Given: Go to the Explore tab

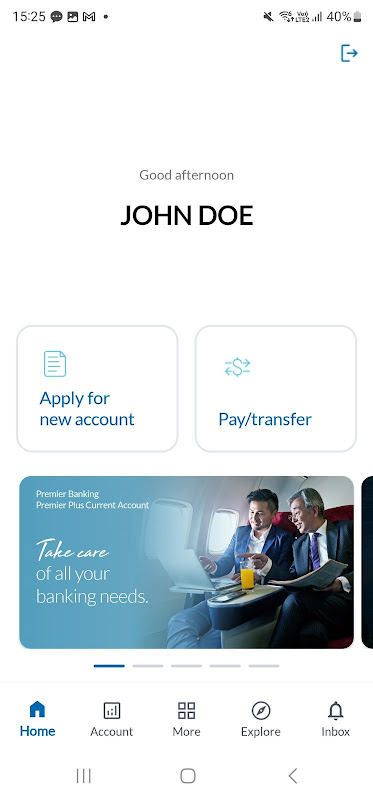Looking at the screenshot, I should [261, 719].
